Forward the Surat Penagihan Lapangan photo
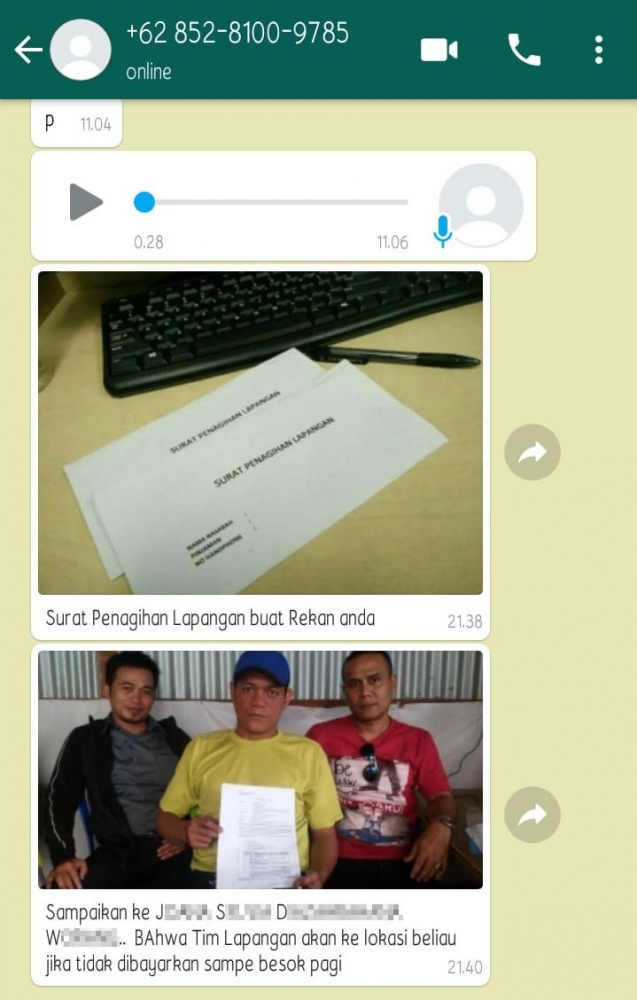 tap(532, 452)
